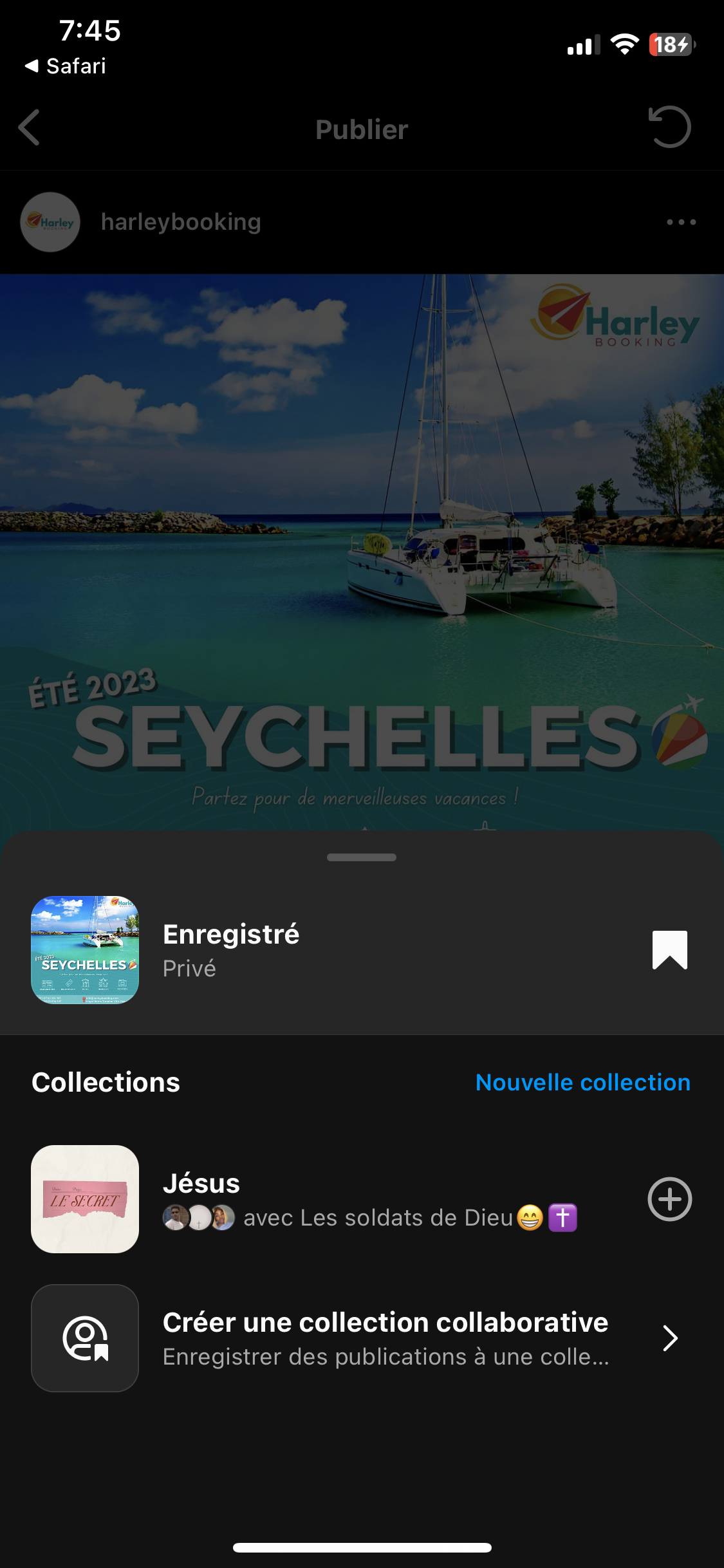Create a Nouvelle collection
724x1568 pixels.
pyautogui.click(x=582, y=1083)
